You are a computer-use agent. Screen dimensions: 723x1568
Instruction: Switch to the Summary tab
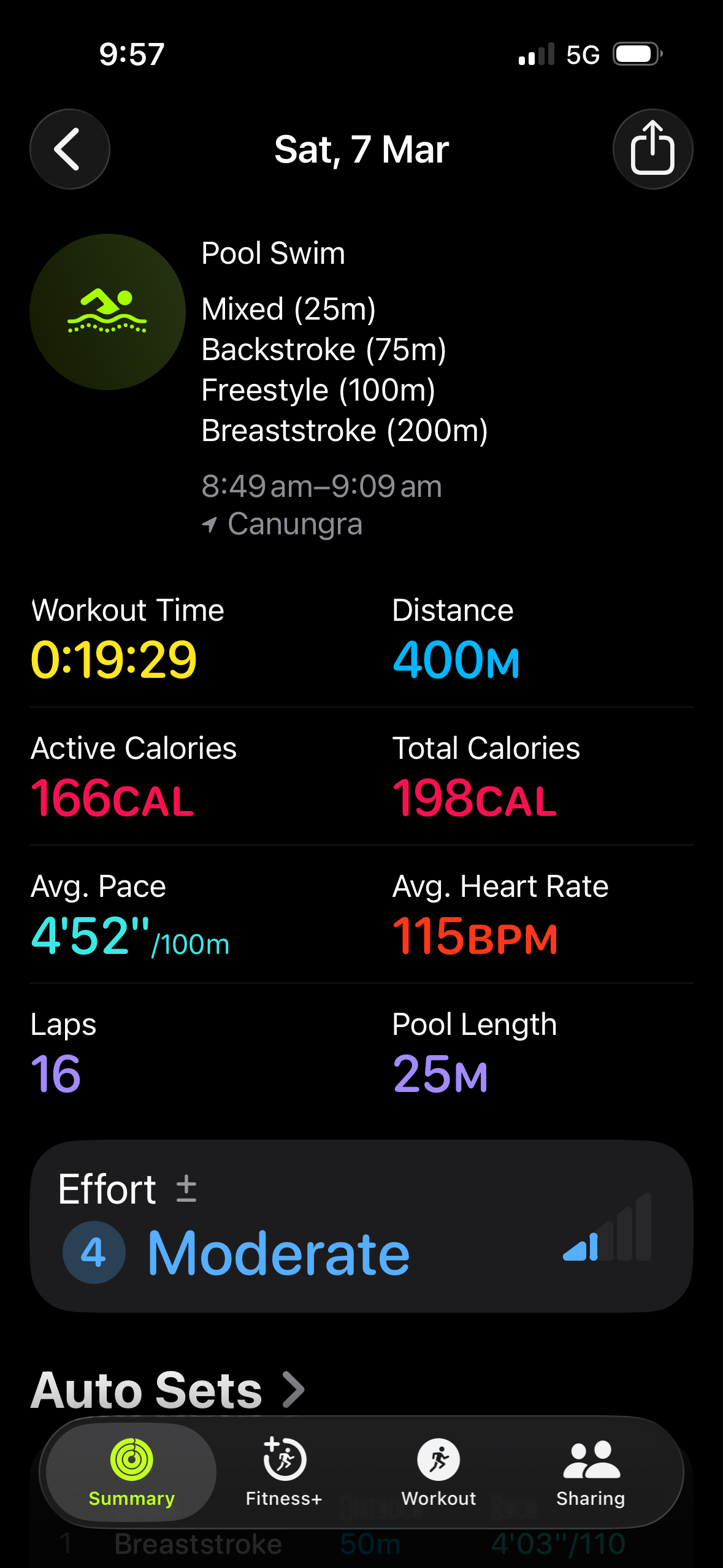[131, 1472]
